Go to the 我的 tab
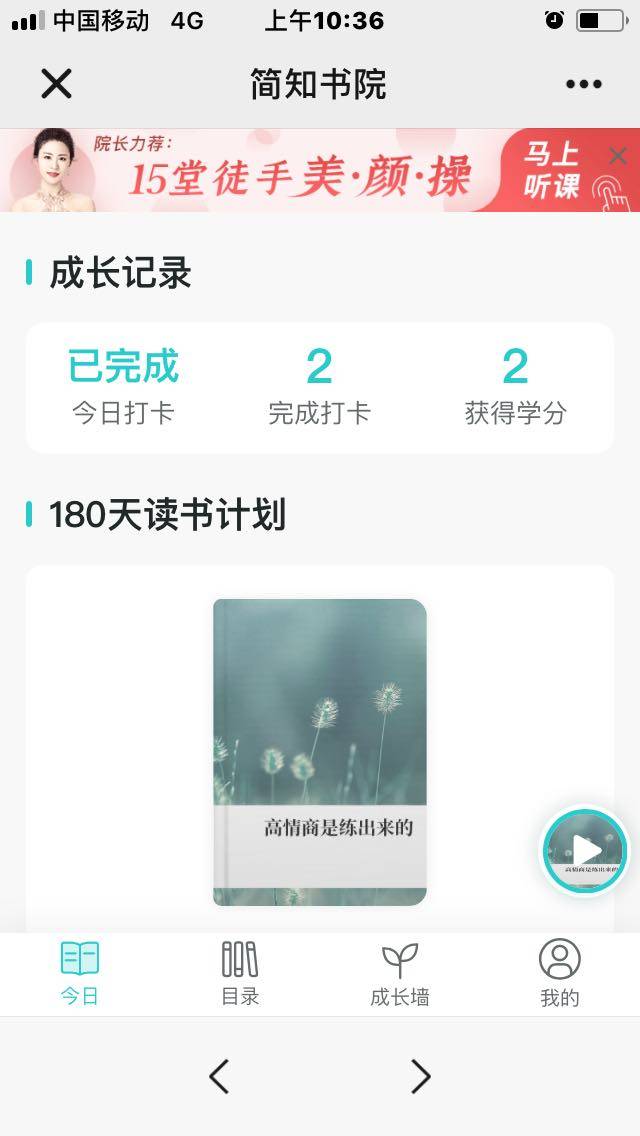This screenshot has height=1136, width=640. [559, 973]
